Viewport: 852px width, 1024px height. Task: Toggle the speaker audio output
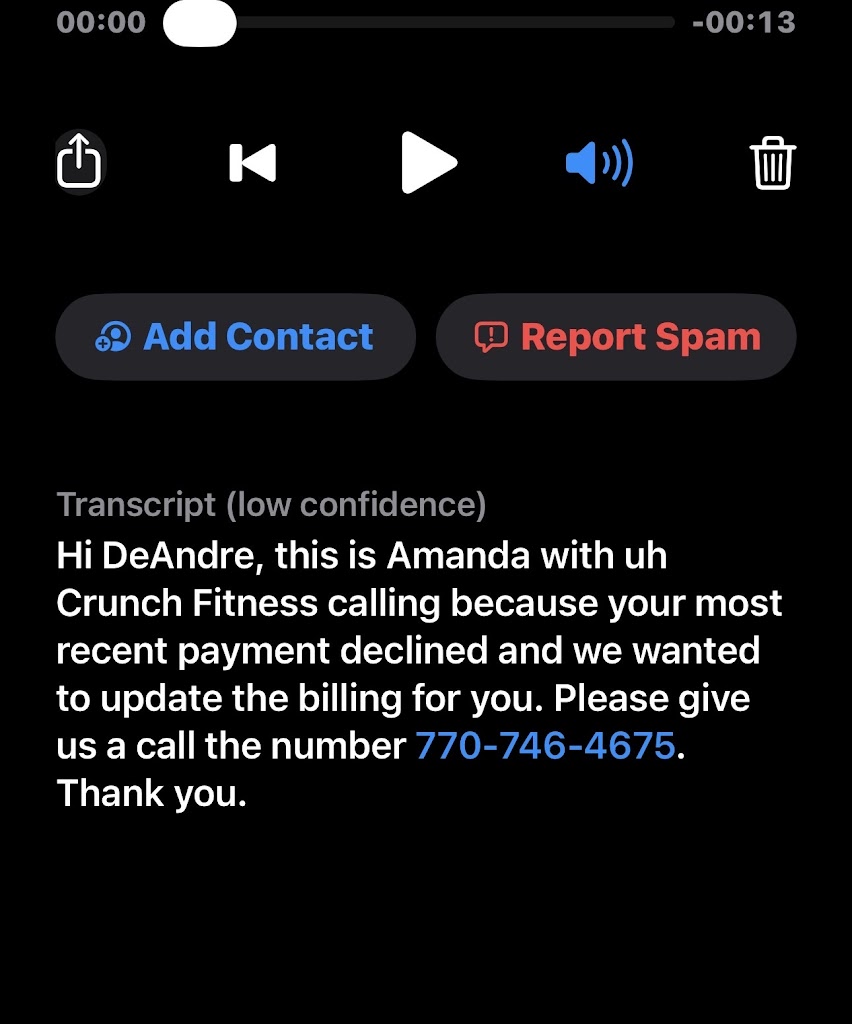(x=598, y=163)
